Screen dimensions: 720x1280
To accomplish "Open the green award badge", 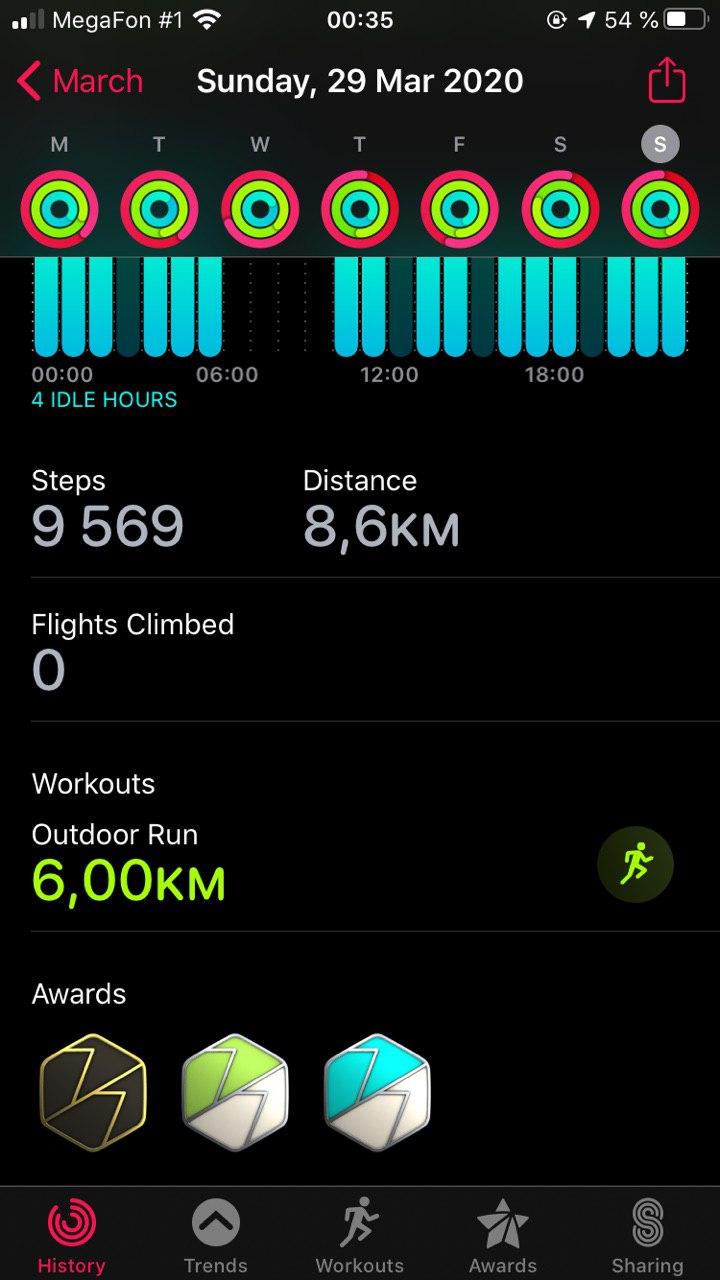I will click(235, 1092).
